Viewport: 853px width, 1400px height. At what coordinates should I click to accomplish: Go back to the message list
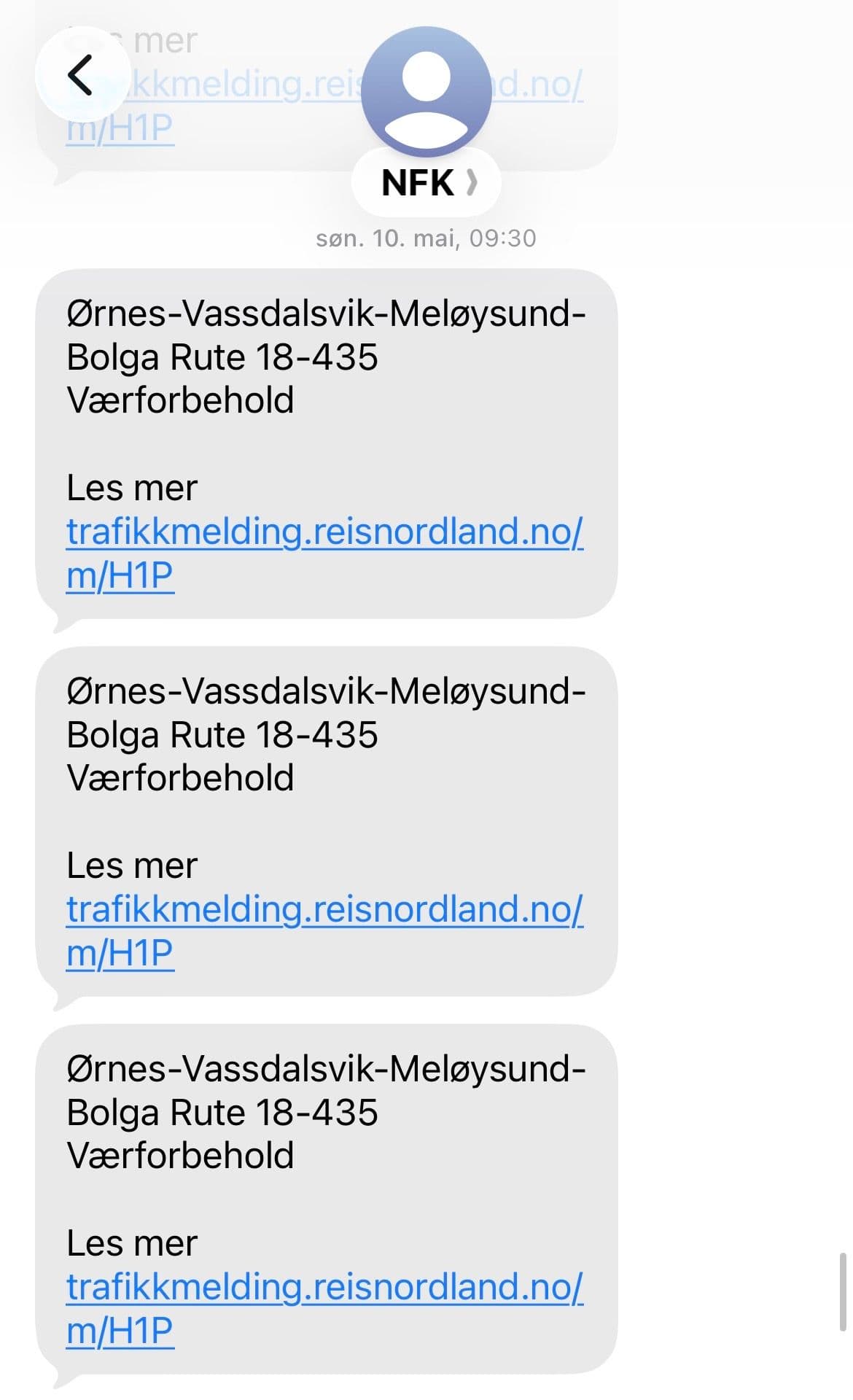coord(82,74)
